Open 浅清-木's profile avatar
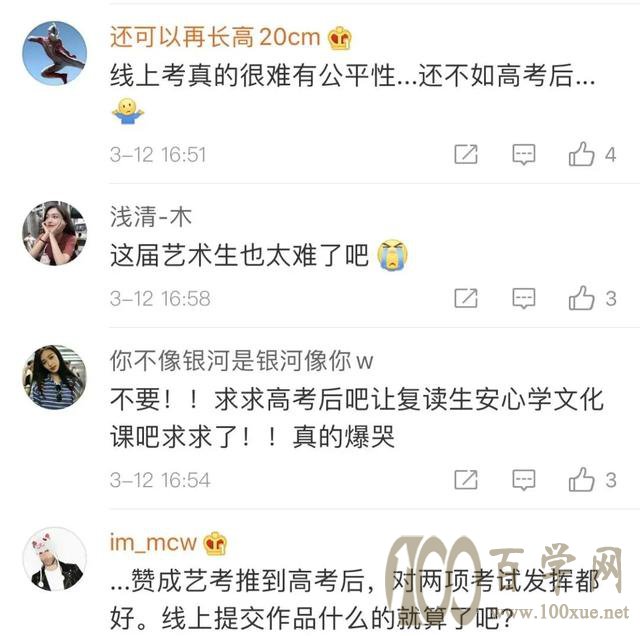 pyautogui.click(x=54, y=233)
